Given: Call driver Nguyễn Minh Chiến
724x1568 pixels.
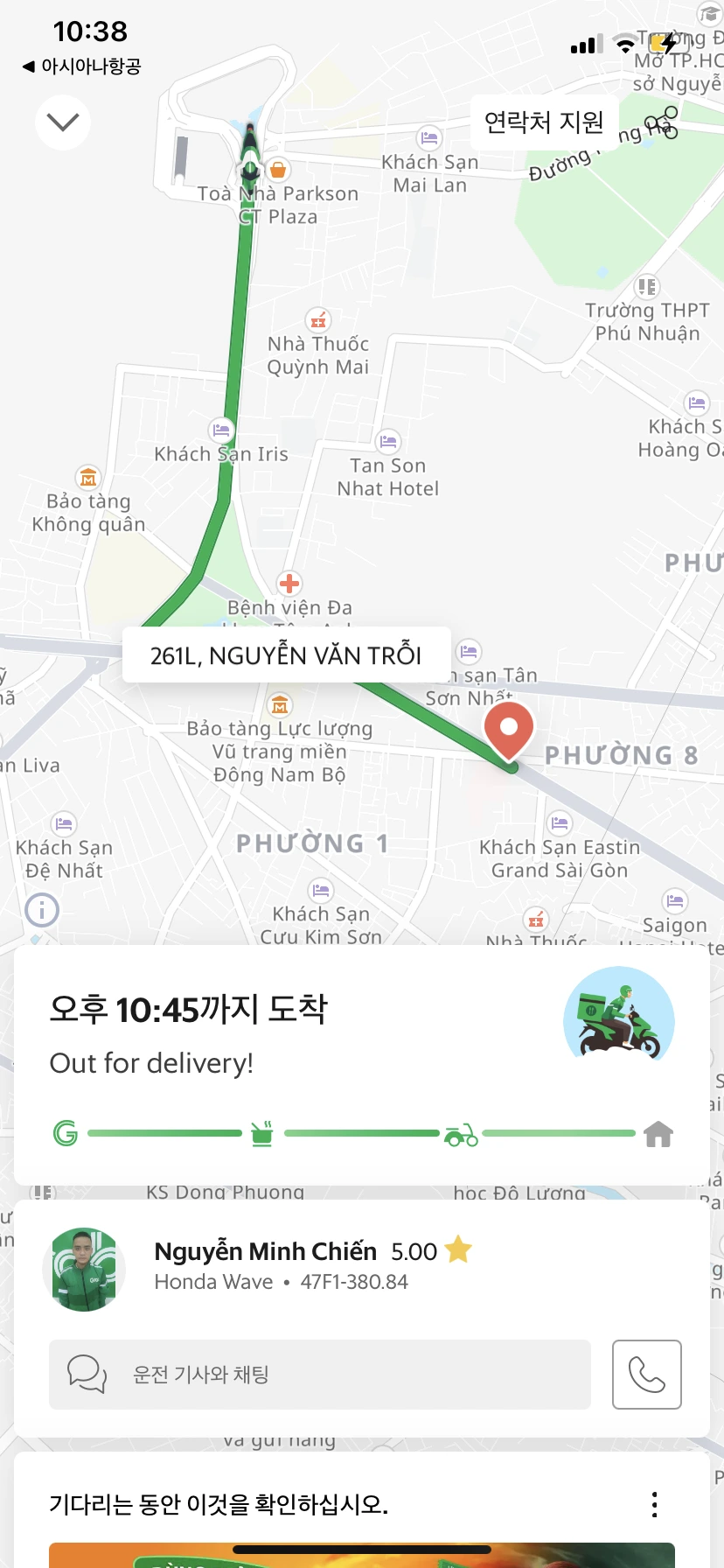Looking at the screenshot, I should coord(646,1375).
